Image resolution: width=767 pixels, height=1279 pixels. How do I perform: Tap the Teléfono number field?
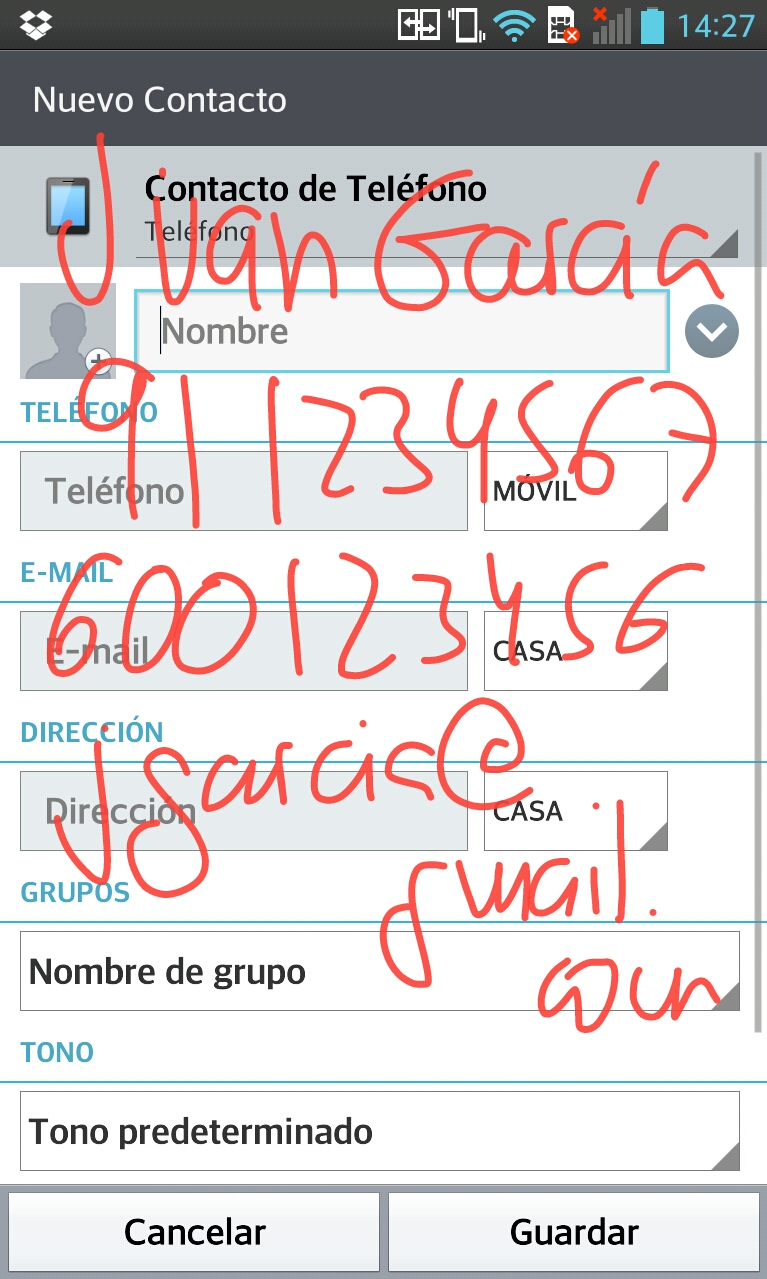[x=243, y=491]
